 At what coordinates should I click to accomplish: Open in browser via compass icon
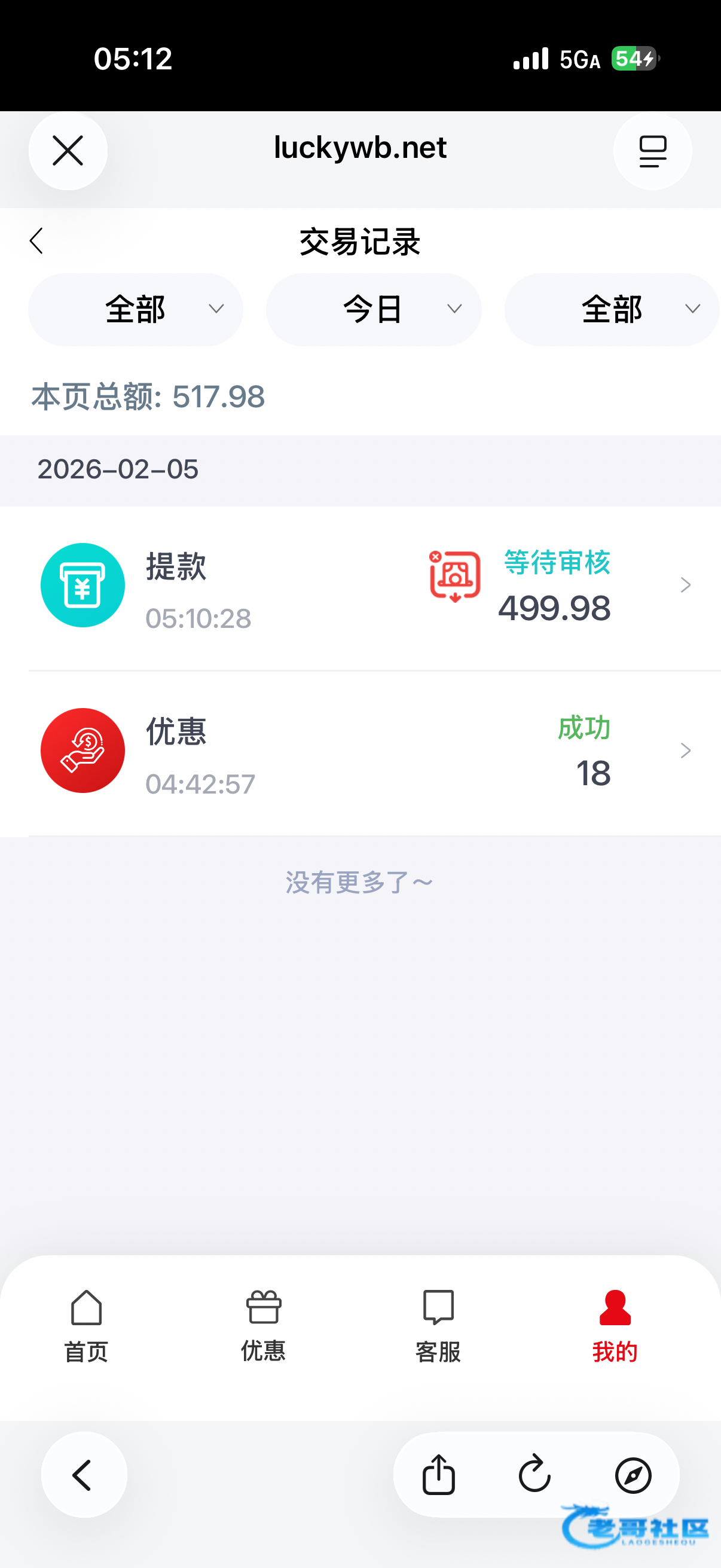[x=633, y=1475]
